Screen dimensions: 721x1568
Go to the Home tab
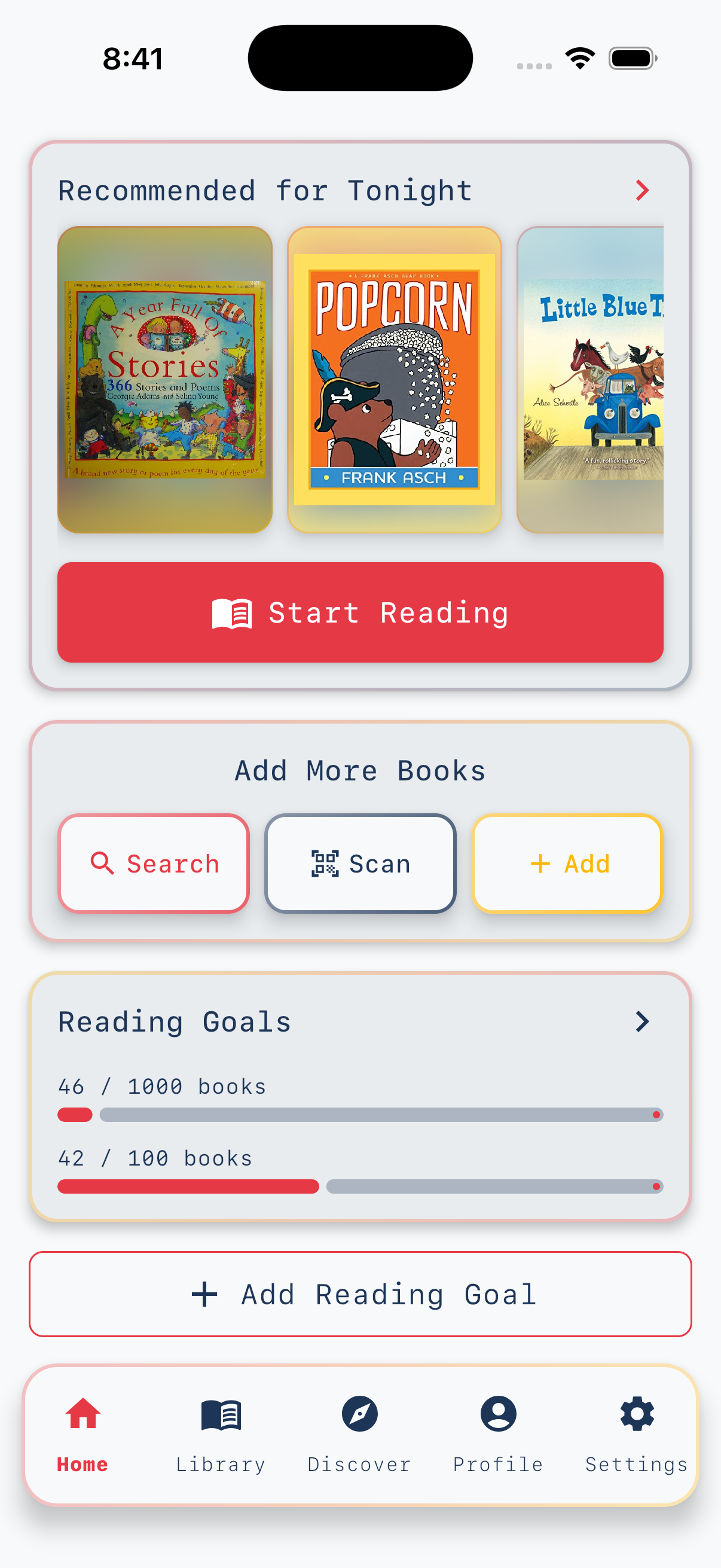[83, 1433]
